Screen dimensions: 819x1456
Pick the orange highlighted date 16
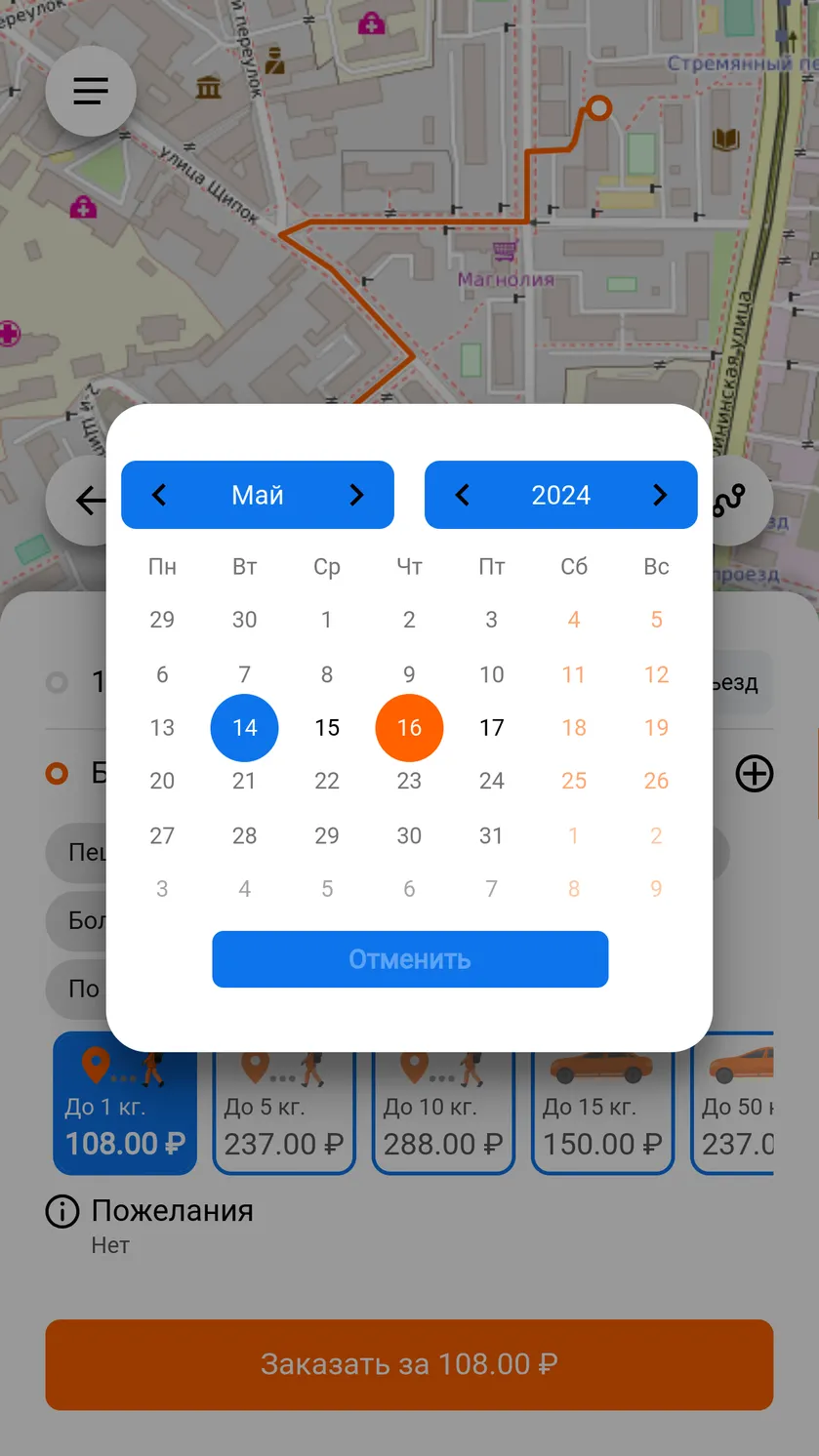click(x=409, y=728)
